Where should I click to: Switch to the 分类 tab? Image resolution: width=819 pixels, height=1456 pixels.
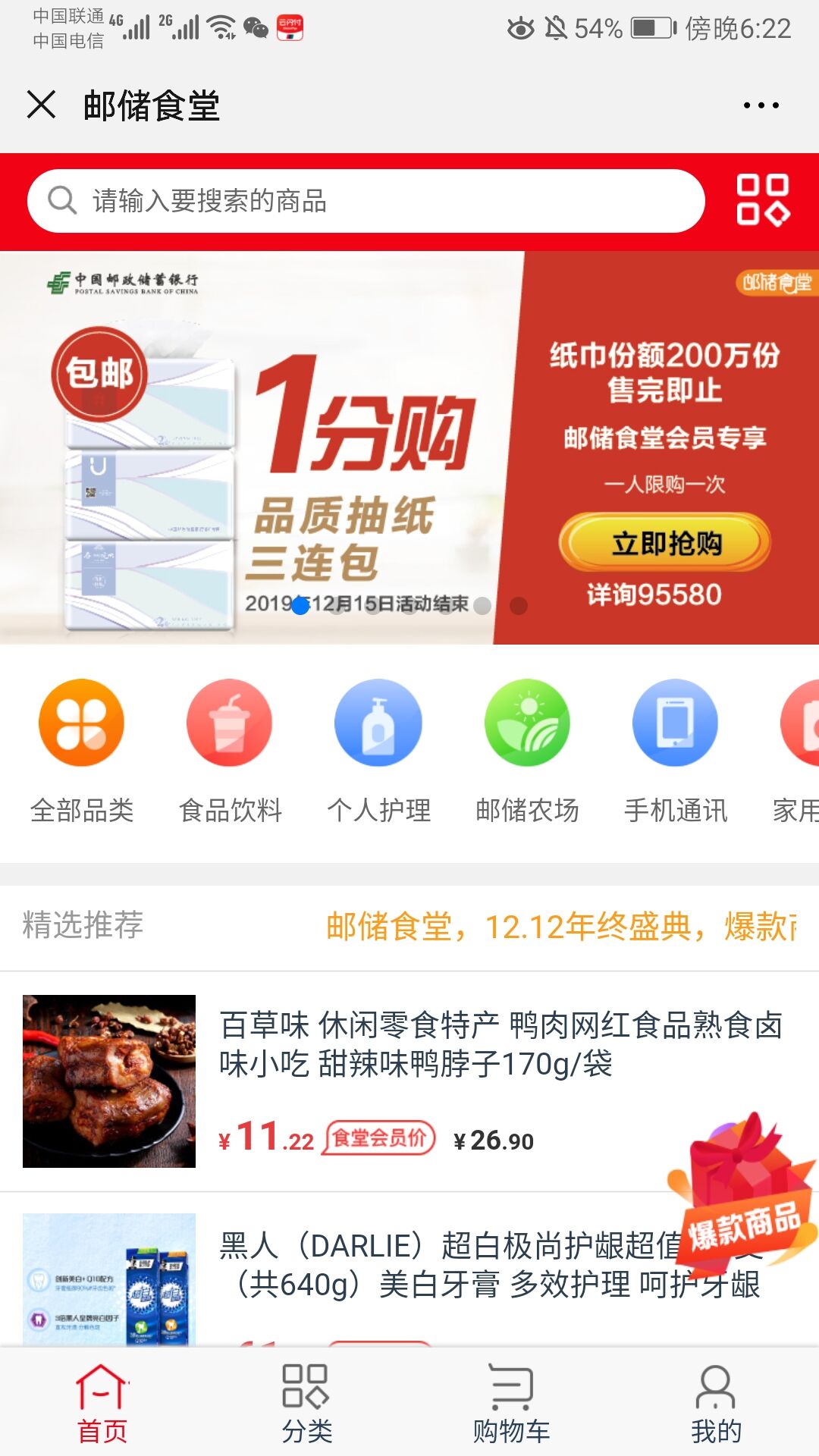coord(307,1403)
